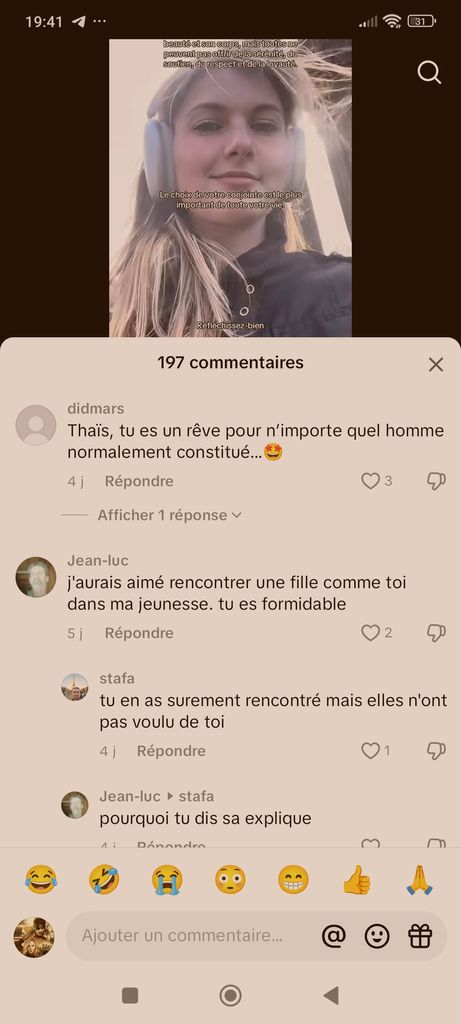Reply to stafa's comment
The image size is (461, 1024).
click(x=171, y=751)
